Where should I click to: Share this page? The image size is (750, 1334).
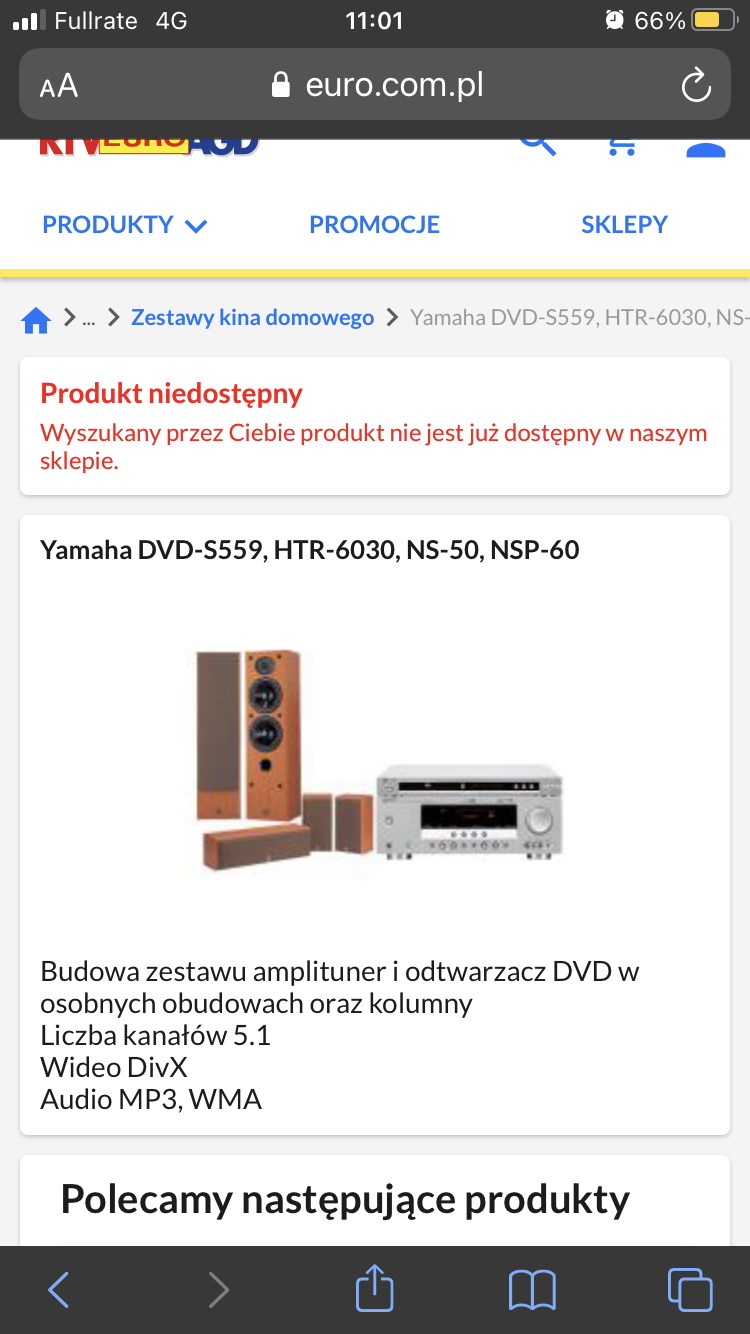tap(375, 1288)
